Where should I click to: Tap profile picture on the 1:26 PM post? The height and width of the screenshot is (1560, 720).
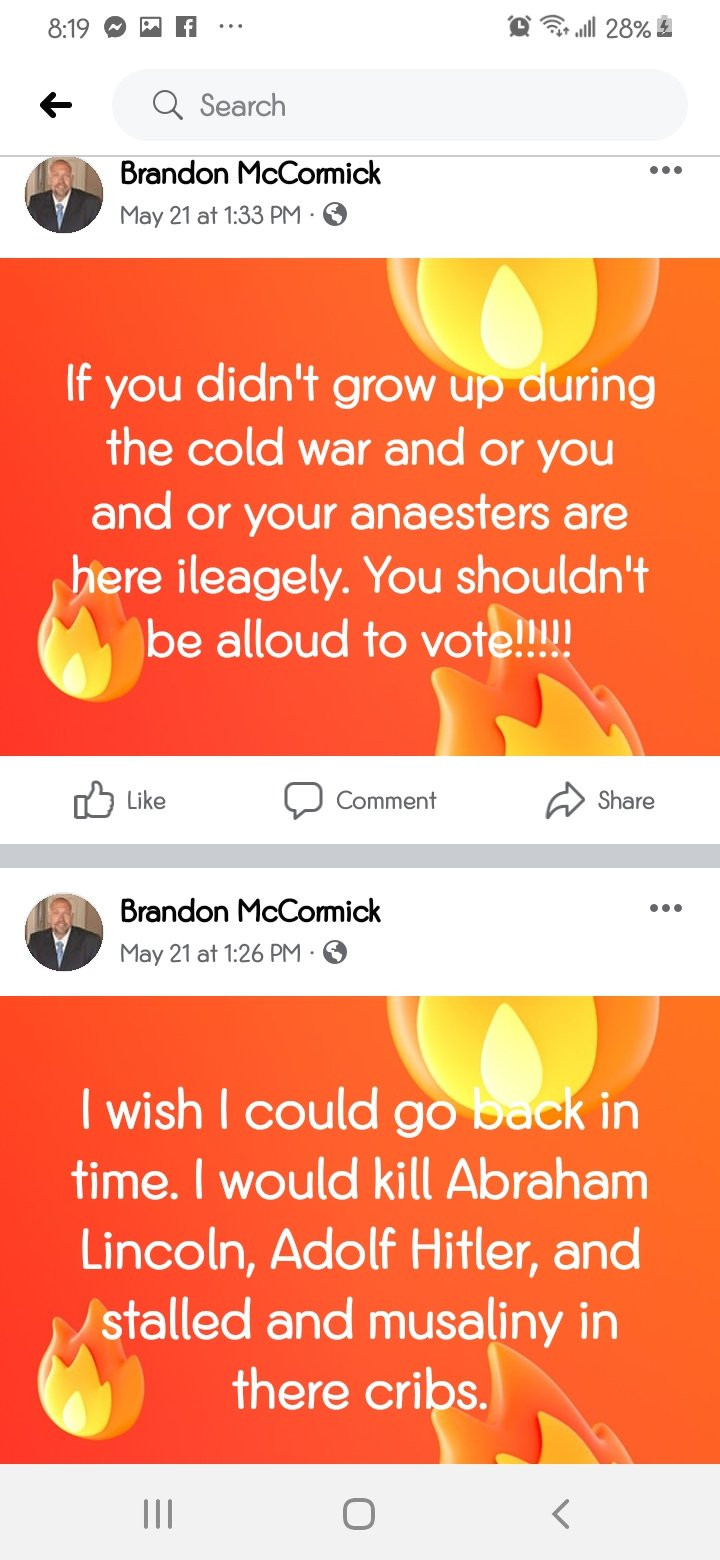pyautogui.click(x=64, y=931)
